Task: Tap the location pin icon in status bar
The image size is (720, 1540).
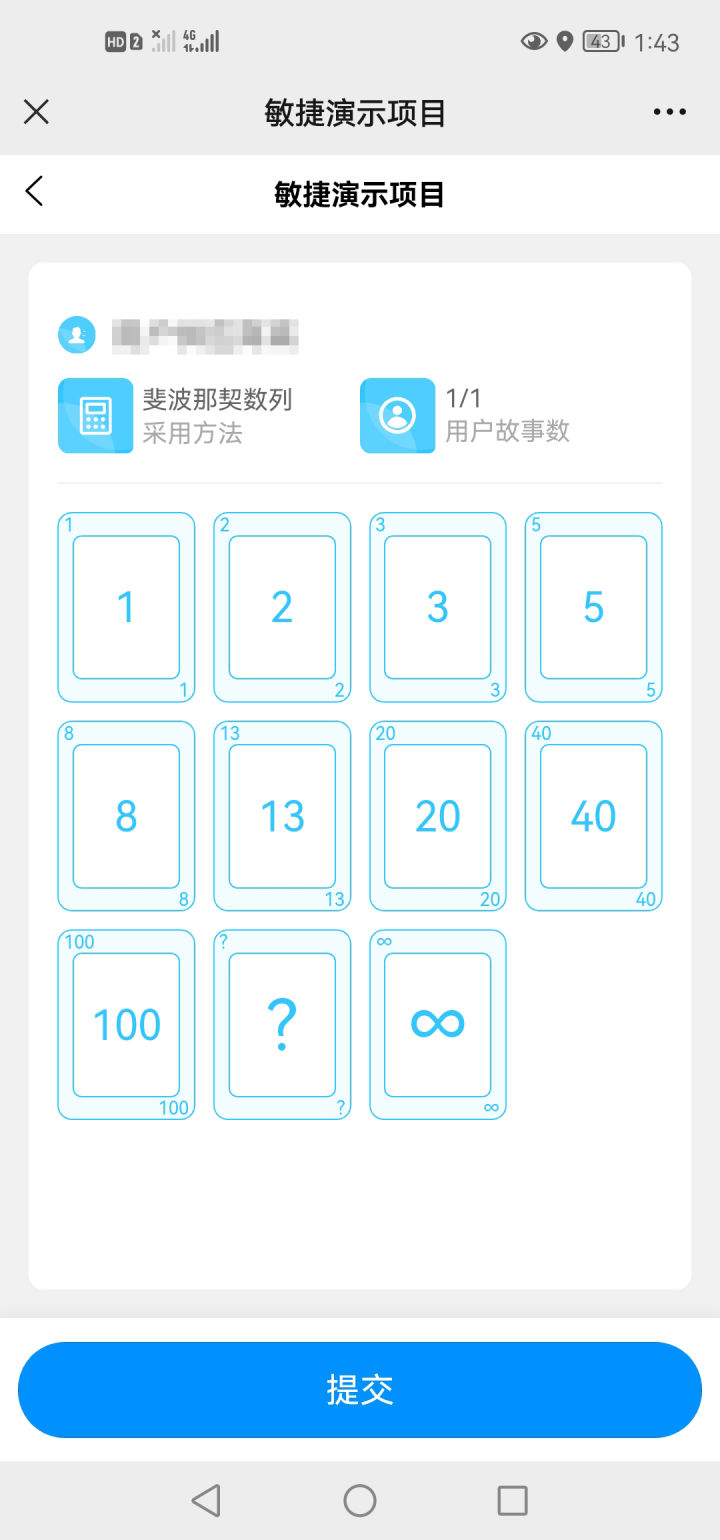Action: 566,41
